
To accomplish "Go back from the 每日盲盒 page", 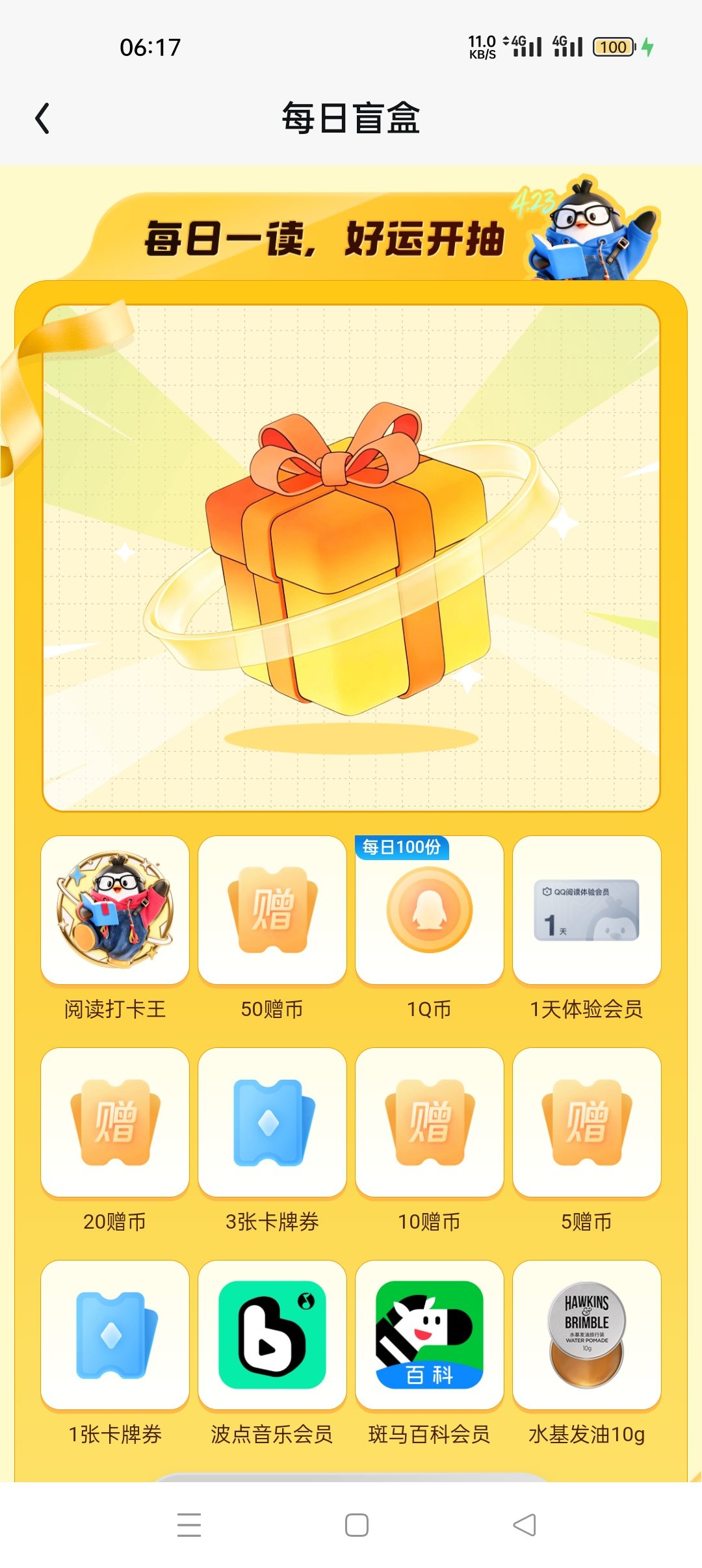I will coord(42,118).
